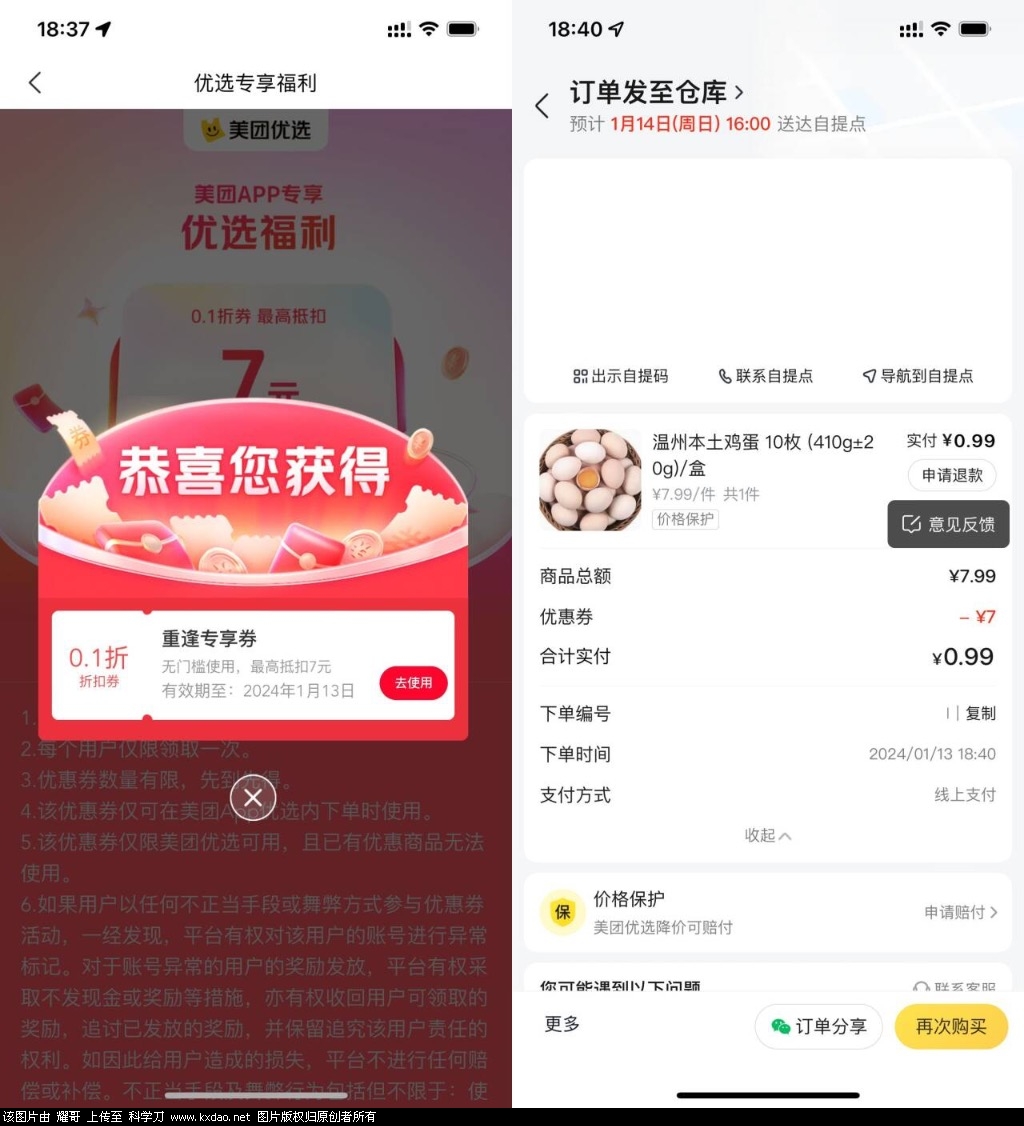Request a refund with 申请退款
1024x1126 pixels.
(x=951, y=475)
